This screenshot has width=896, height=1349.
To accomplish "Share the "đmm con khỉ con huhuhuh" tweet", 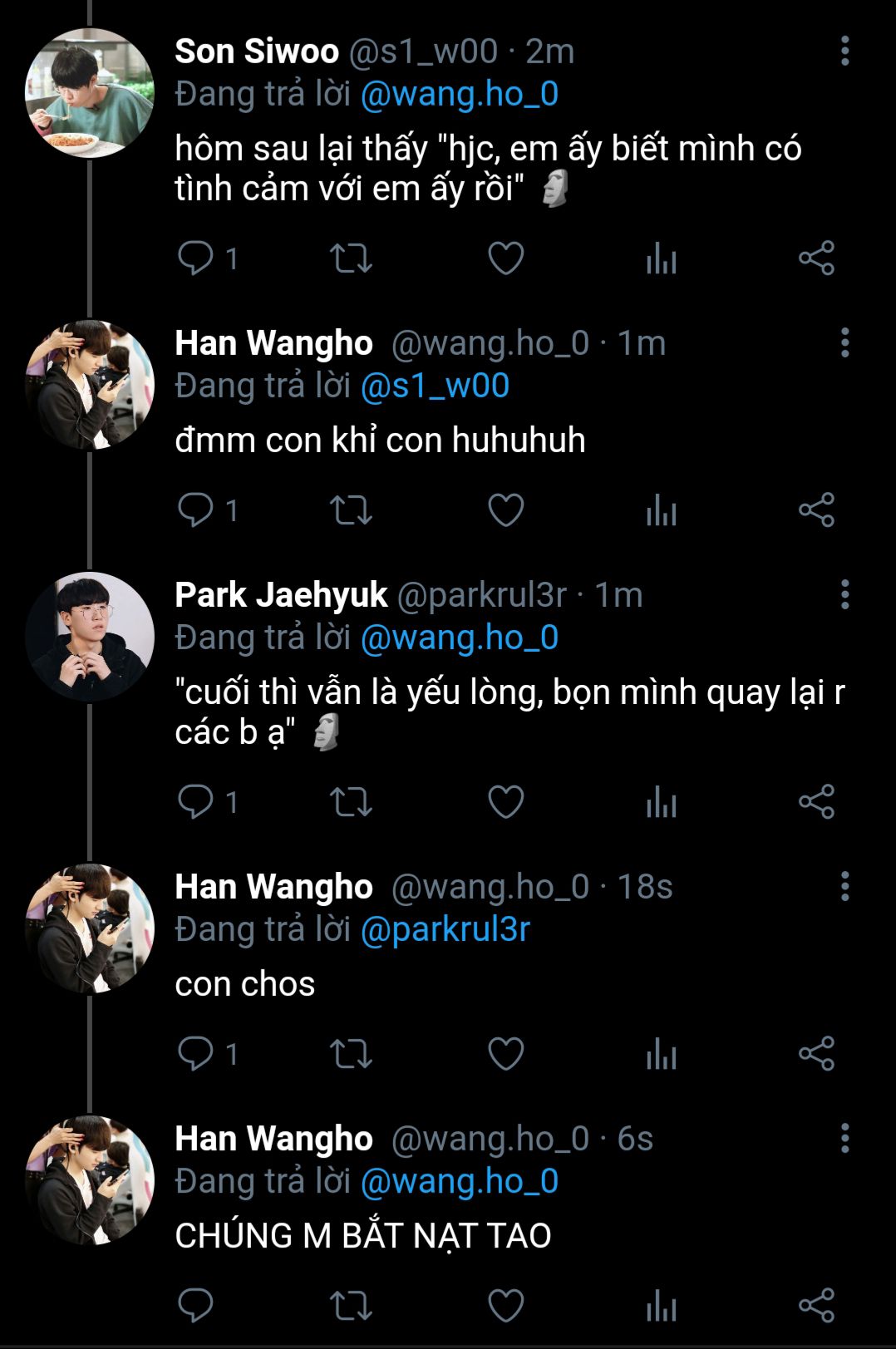I will [x=816, y=510].
